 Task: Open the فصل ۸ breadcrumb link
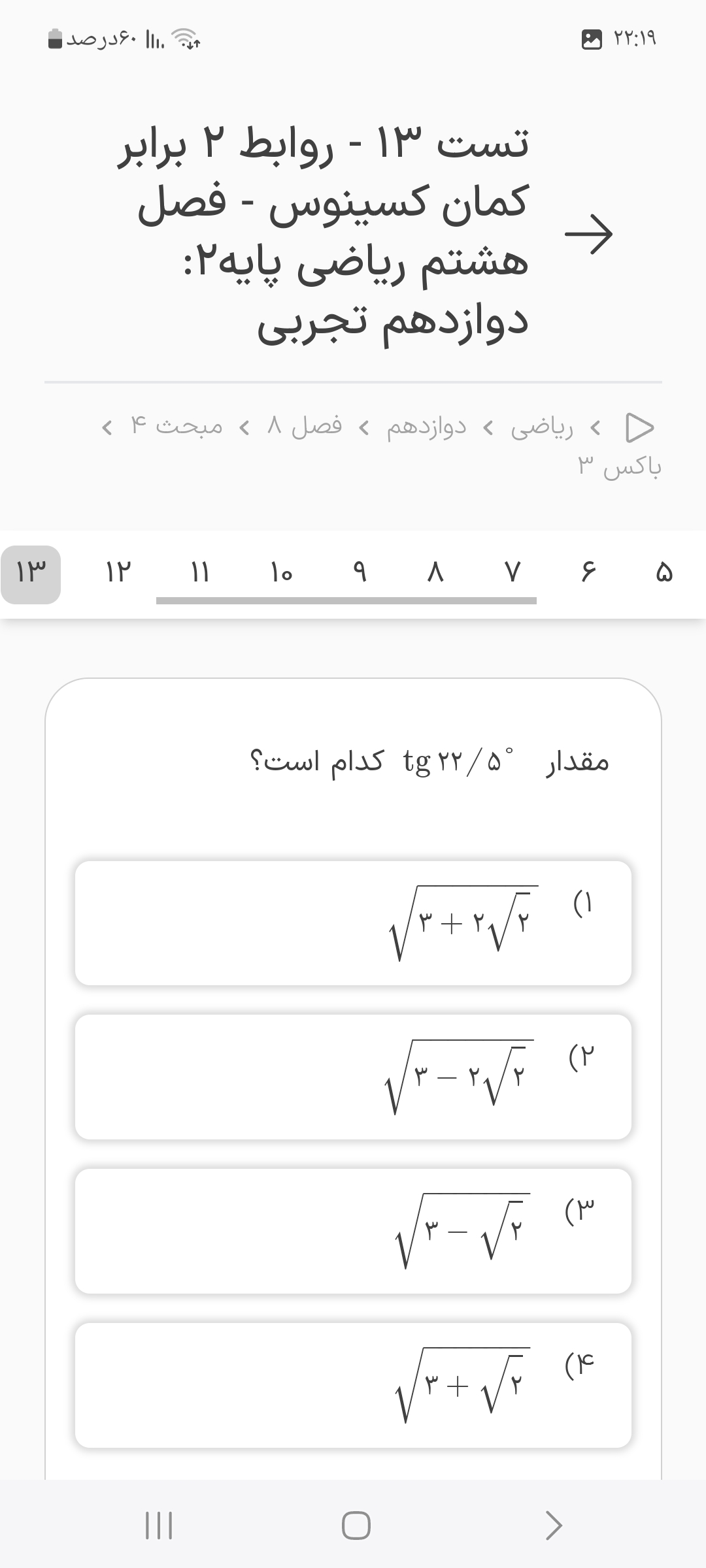pyautogui.click(x=305, y=427)
